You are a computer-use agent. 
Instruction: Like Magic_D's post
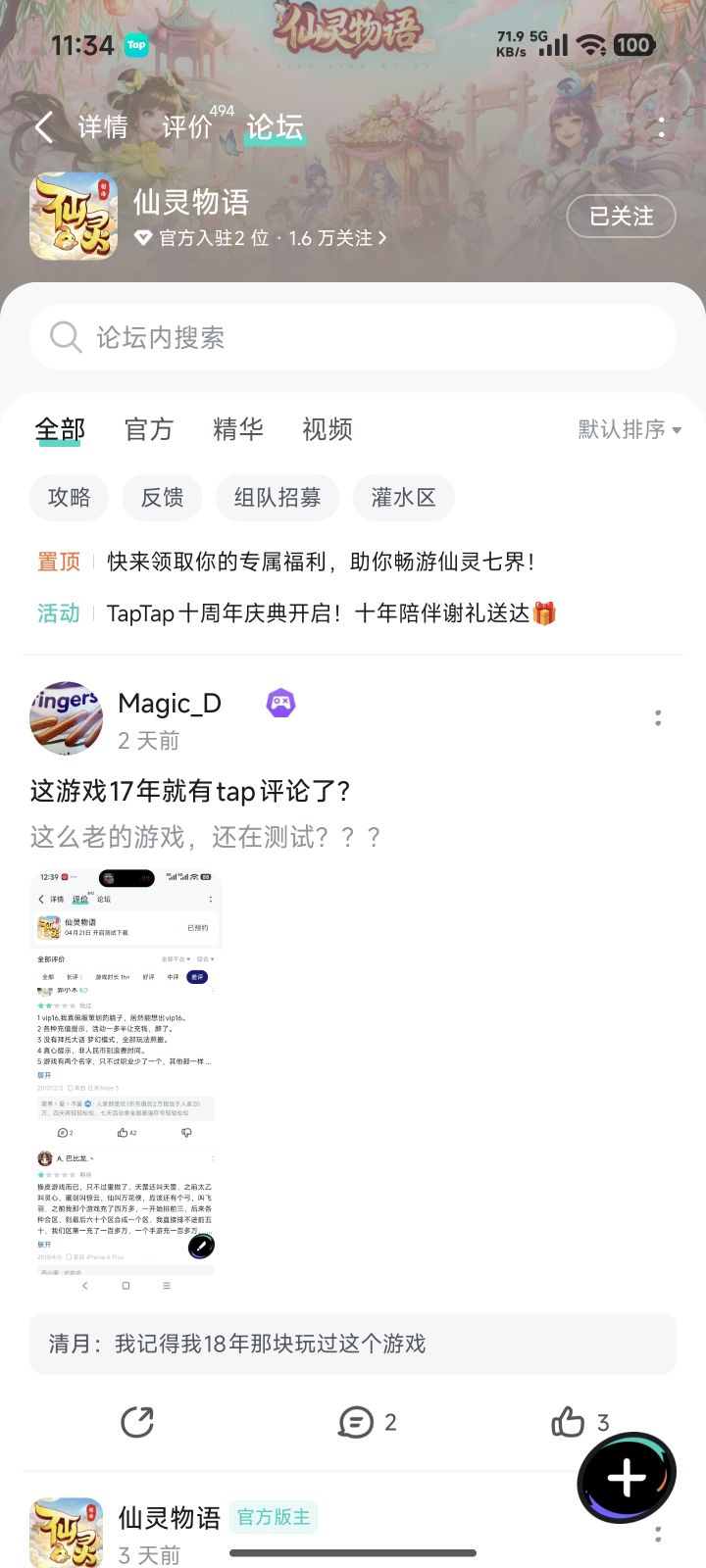[569, 1422]
